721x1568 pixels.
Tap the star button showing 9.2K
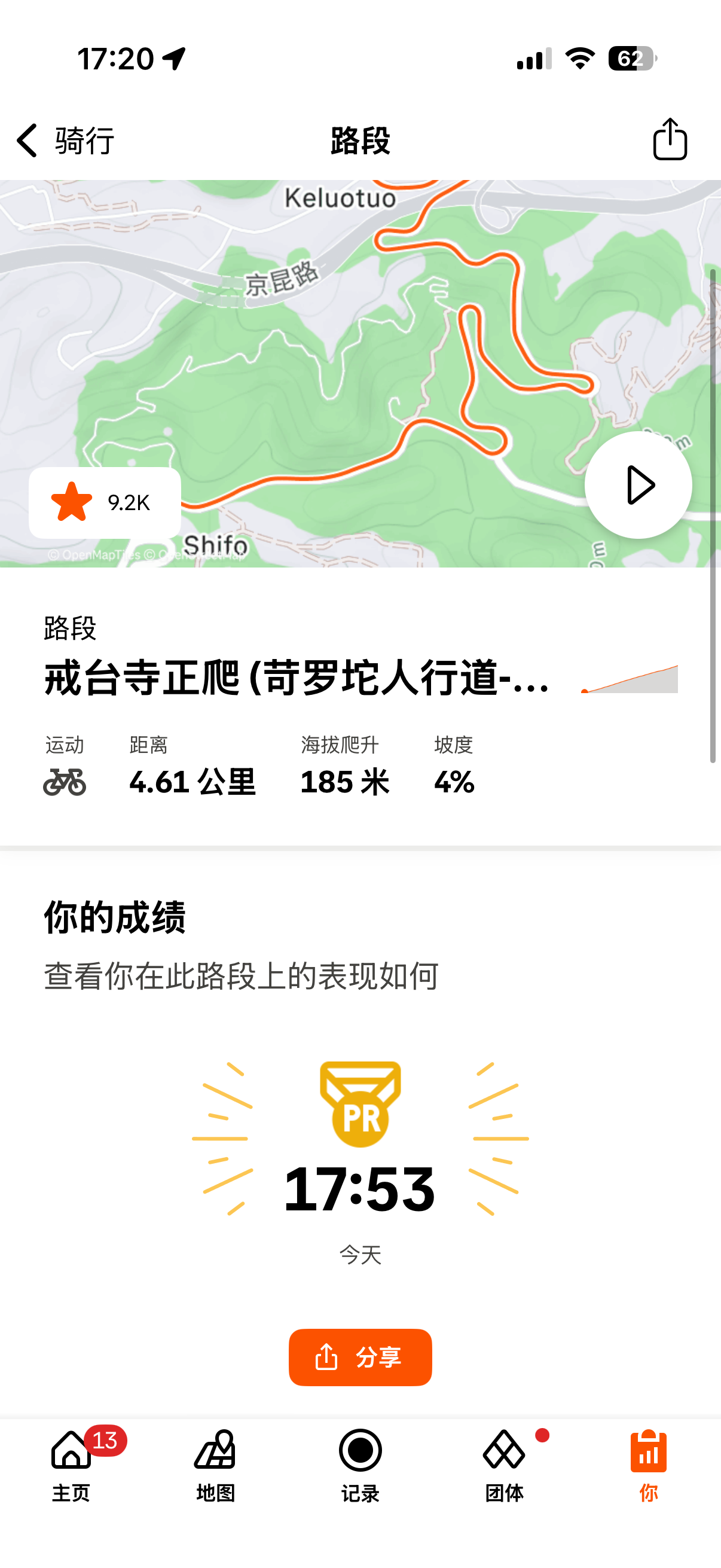pyautogui.click(x=105, y=502)
